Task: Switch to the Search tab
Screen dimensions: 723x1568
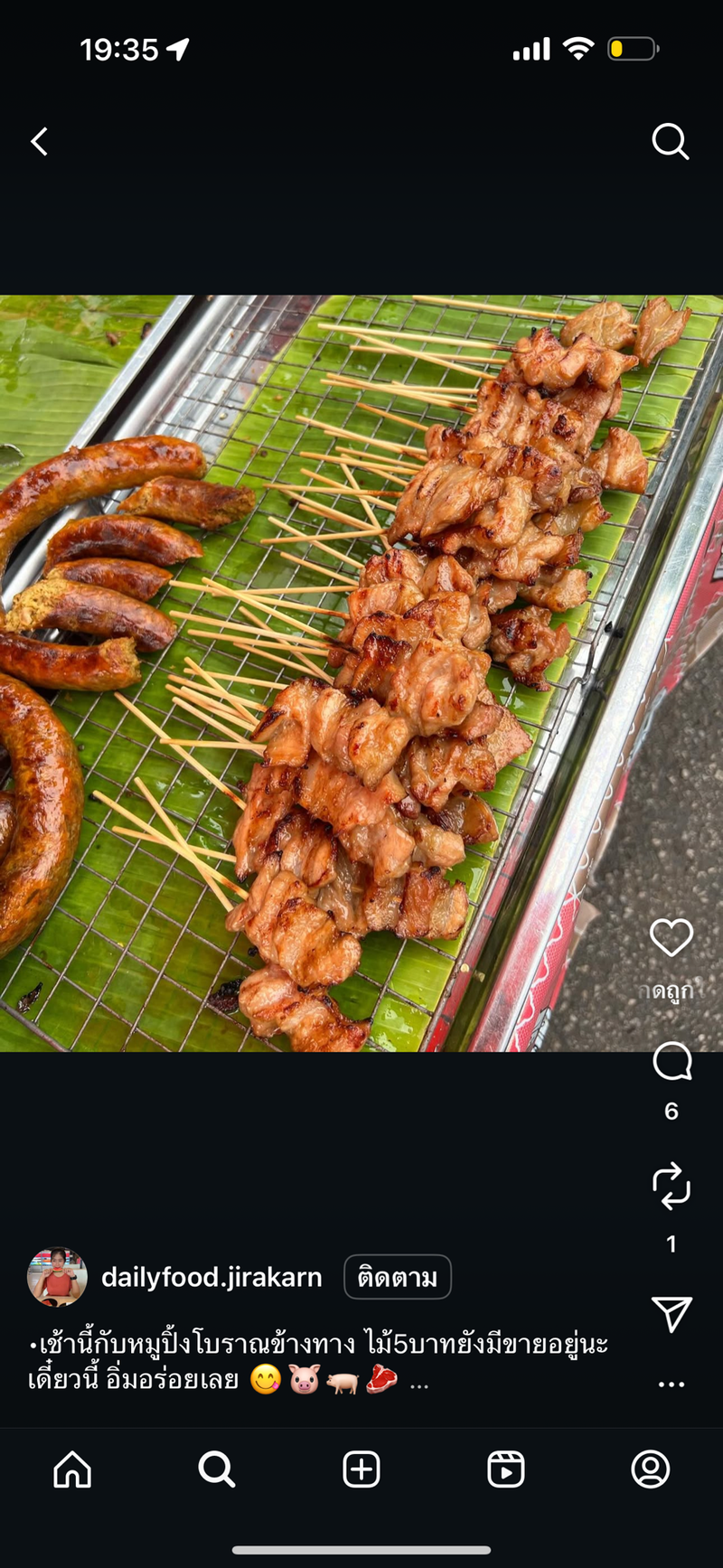Action: click(x=217, y=1469)
